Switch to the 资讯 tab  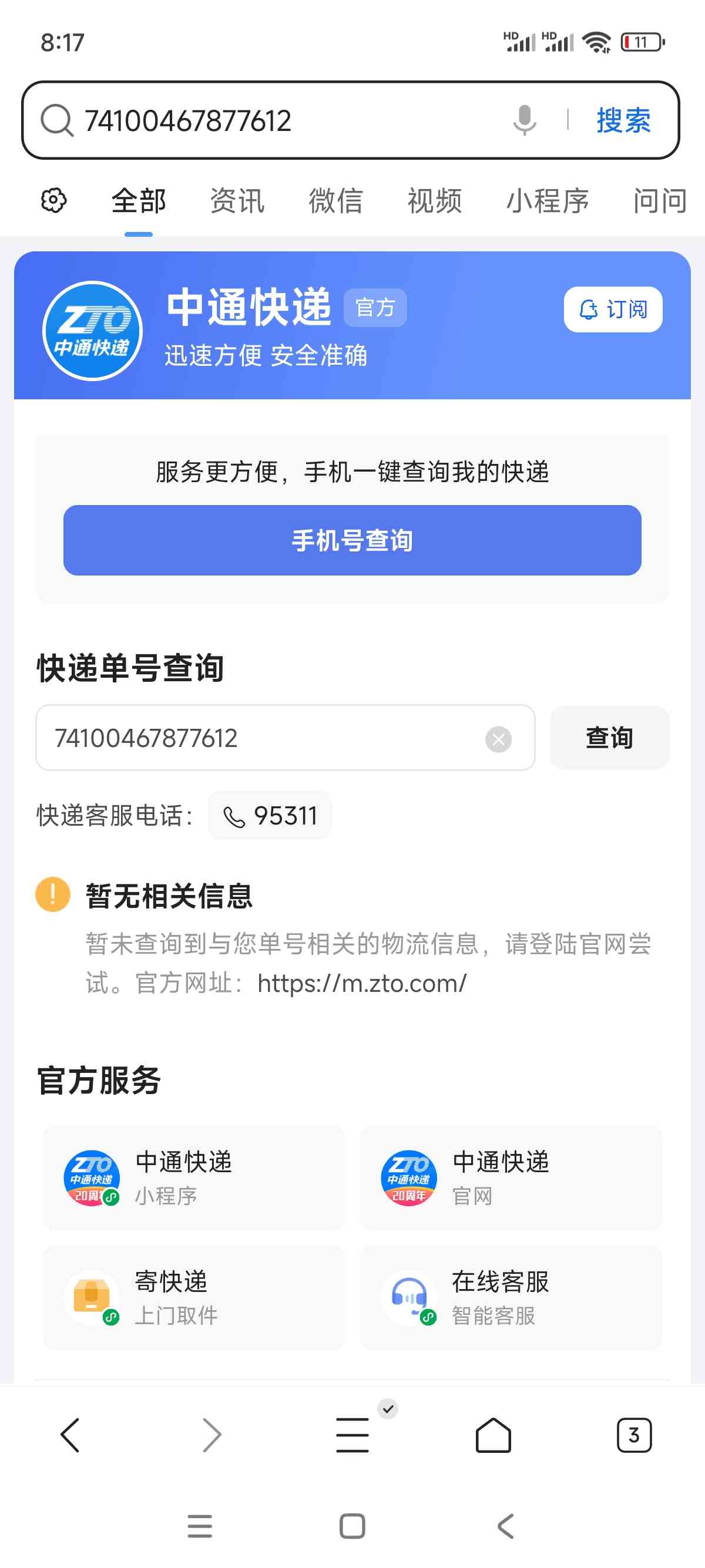(x=237, y=201)
